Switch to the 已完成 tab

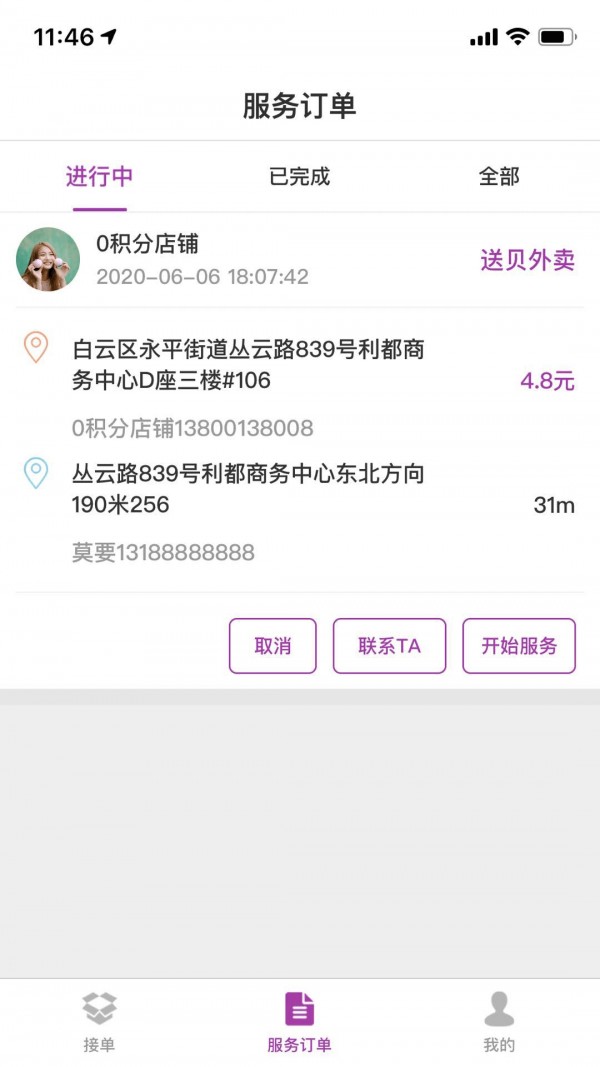(299, 177)
